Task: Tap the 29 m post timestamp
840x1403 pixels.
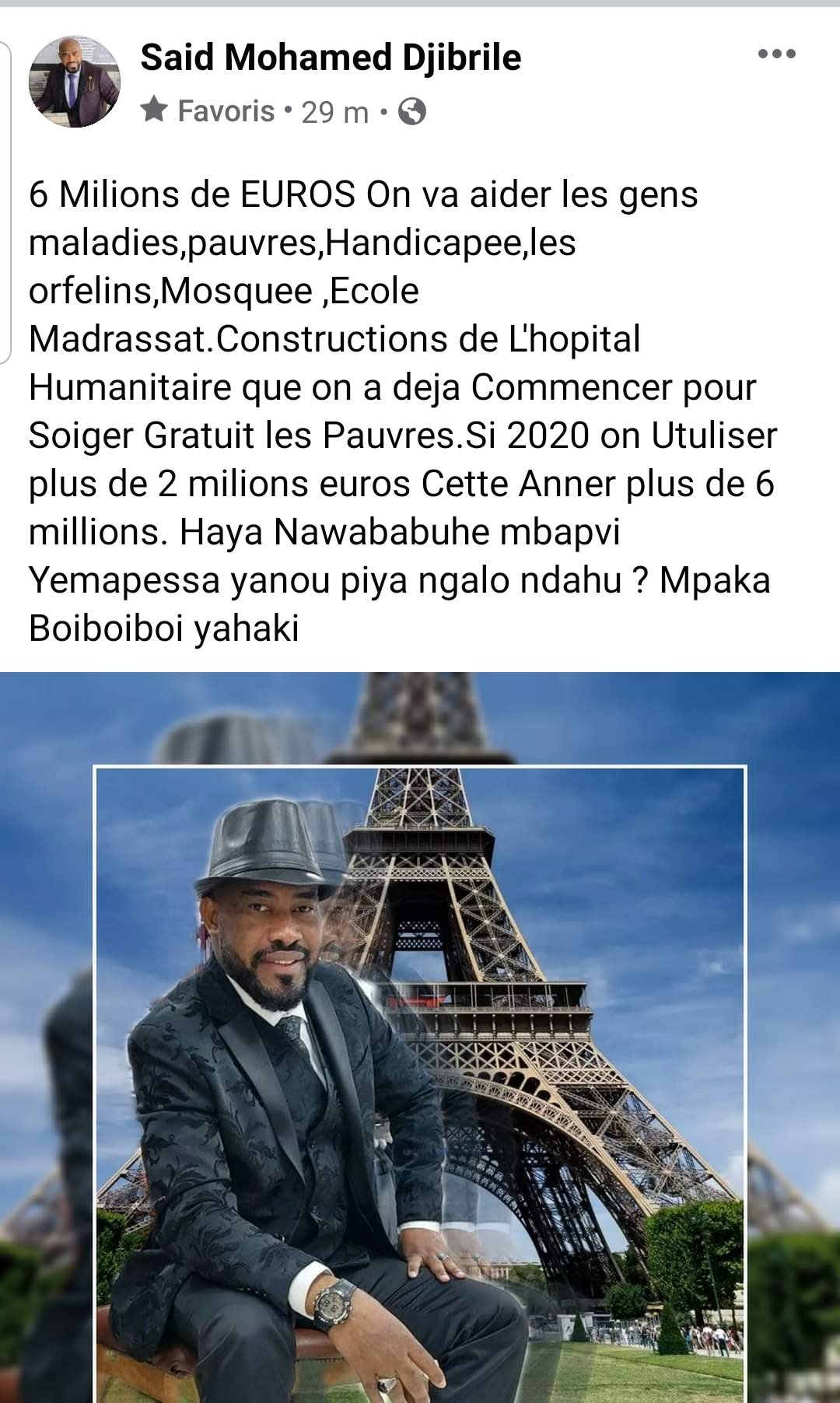Action: [x=334, y=113]
